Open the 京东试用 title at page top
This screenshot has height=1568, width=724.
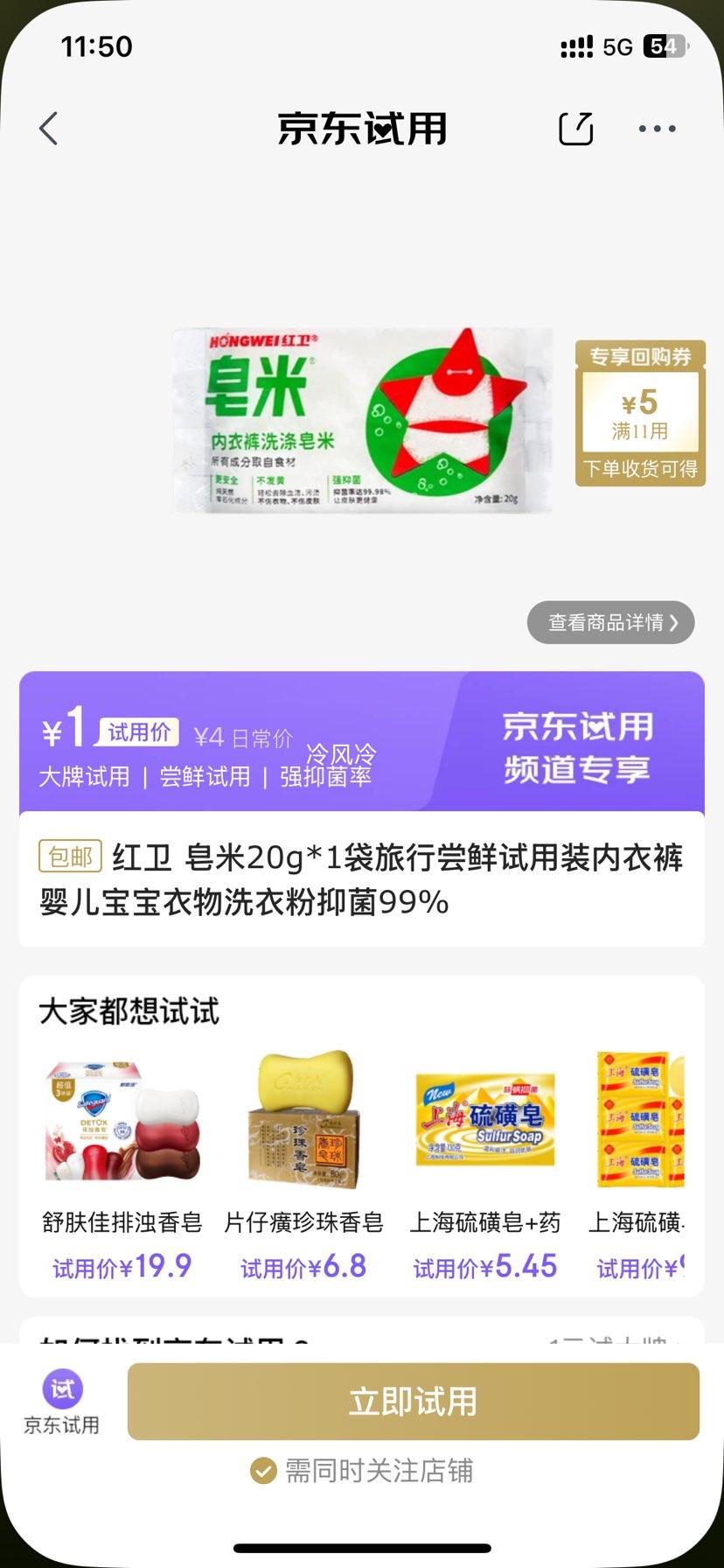click(361, 128)
